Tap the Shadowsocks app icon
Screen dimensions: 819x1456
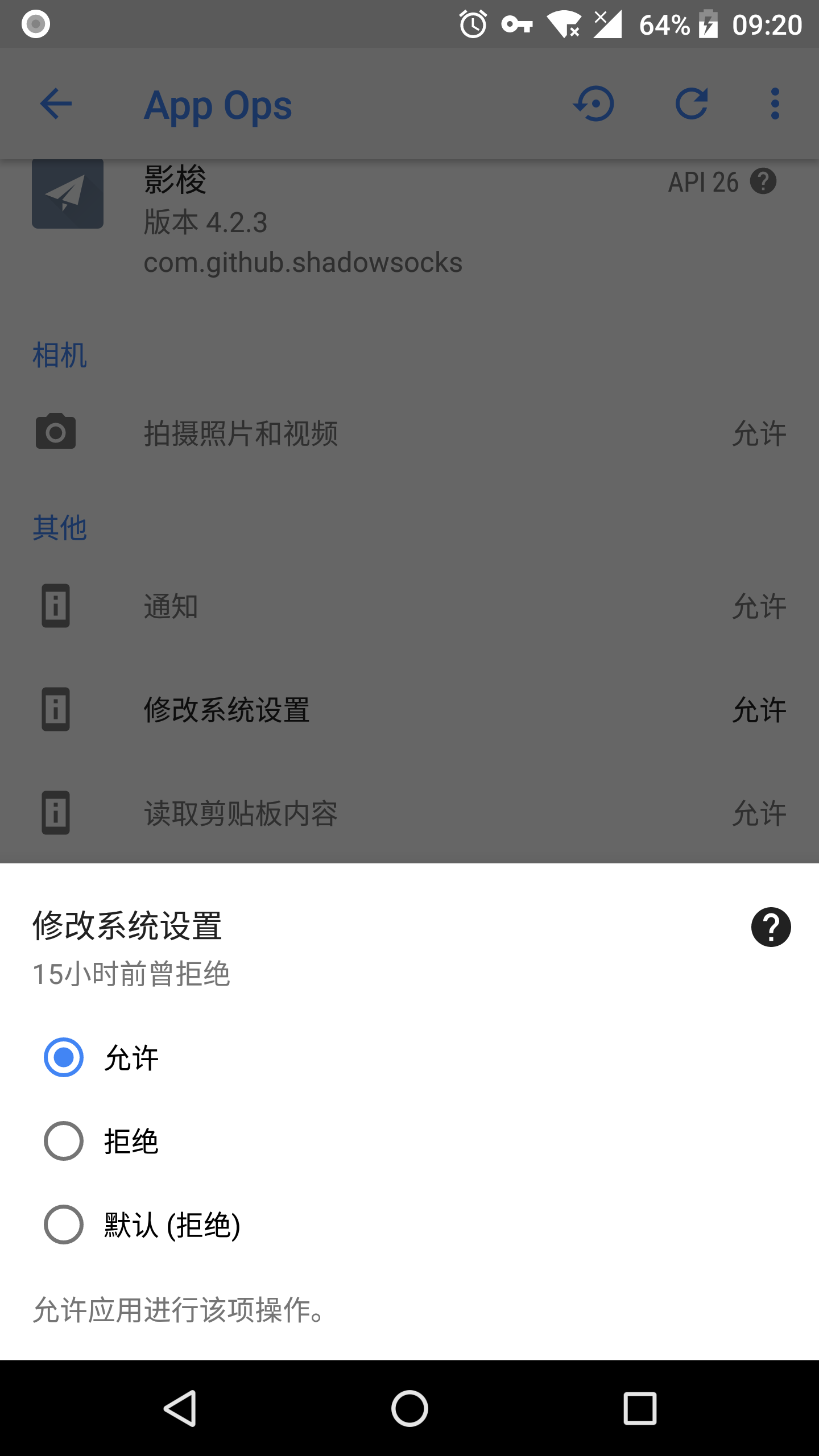pos(68,194)
